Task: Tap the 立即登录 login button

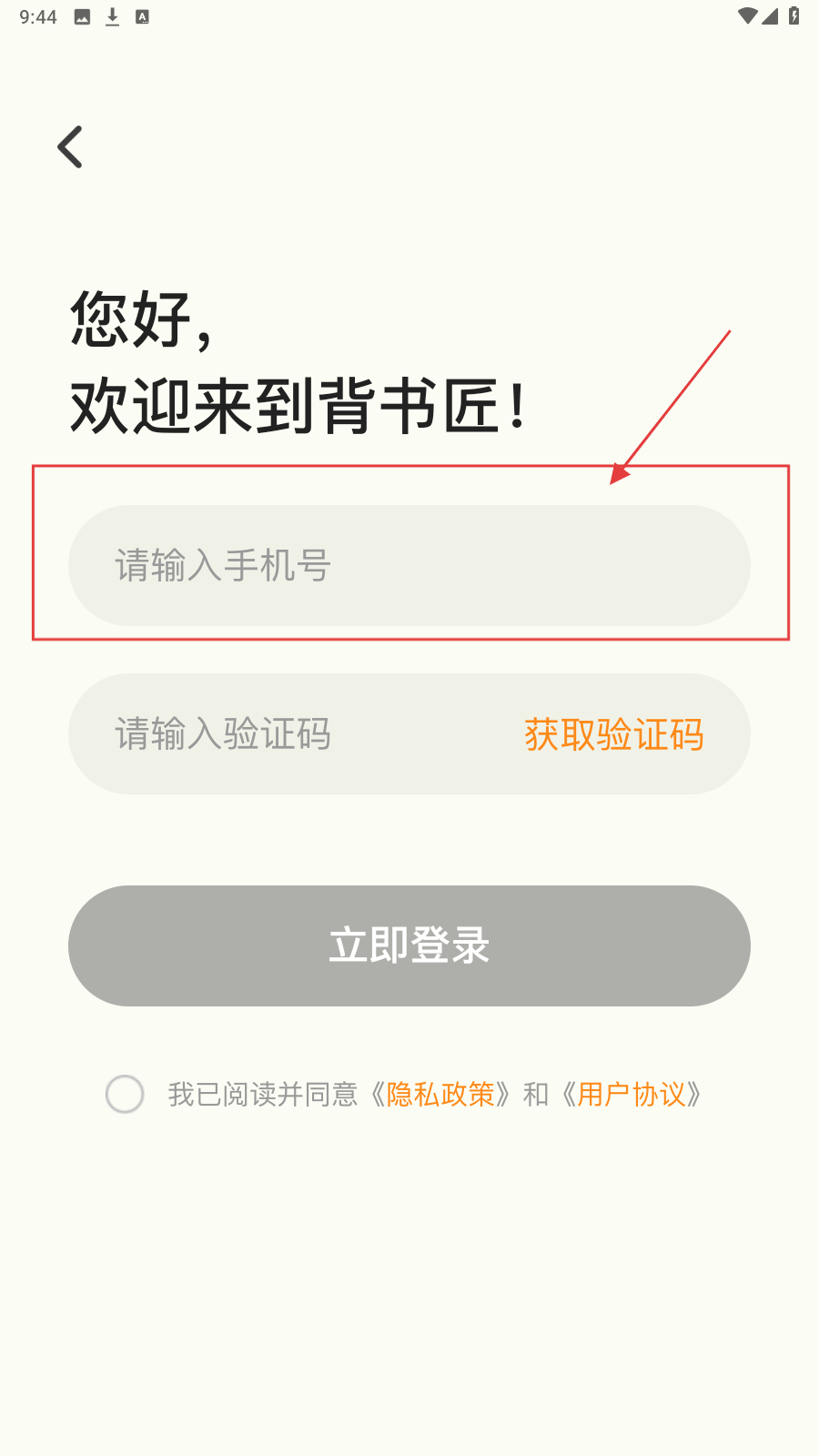Action: 409,945
